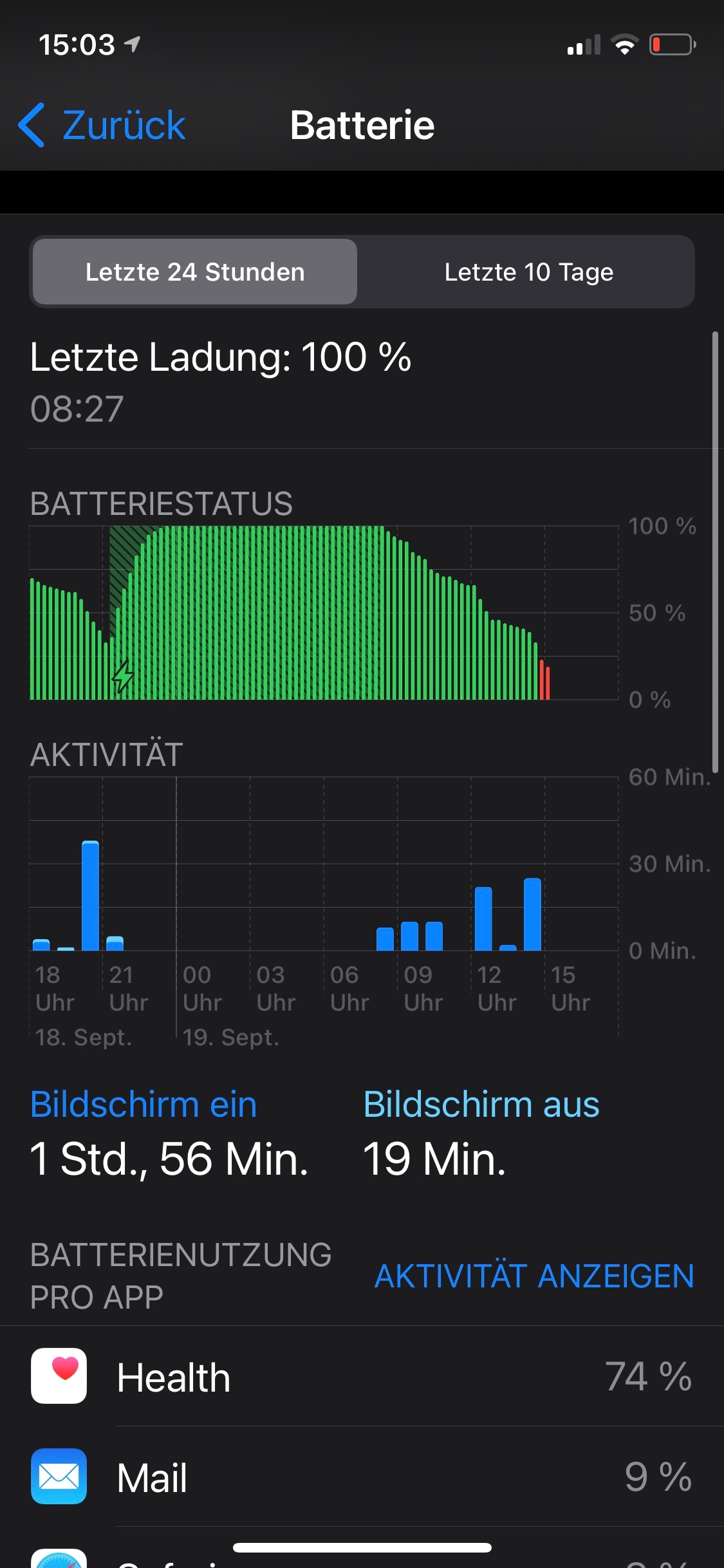724x1568 pixels.
Task: Tap AKTIVITÄT ANZEIGEN link
Action: [534, 1276]
